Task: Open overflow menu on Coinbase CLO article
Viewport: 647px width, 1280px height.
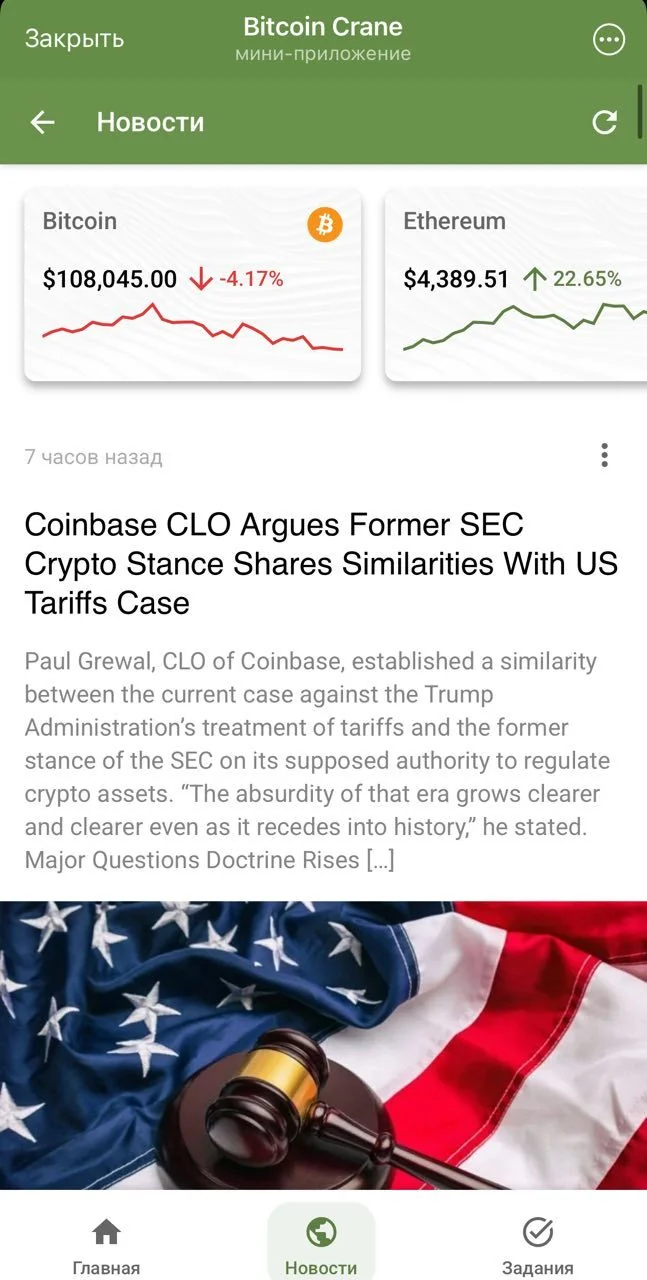Action: point(604,456)
